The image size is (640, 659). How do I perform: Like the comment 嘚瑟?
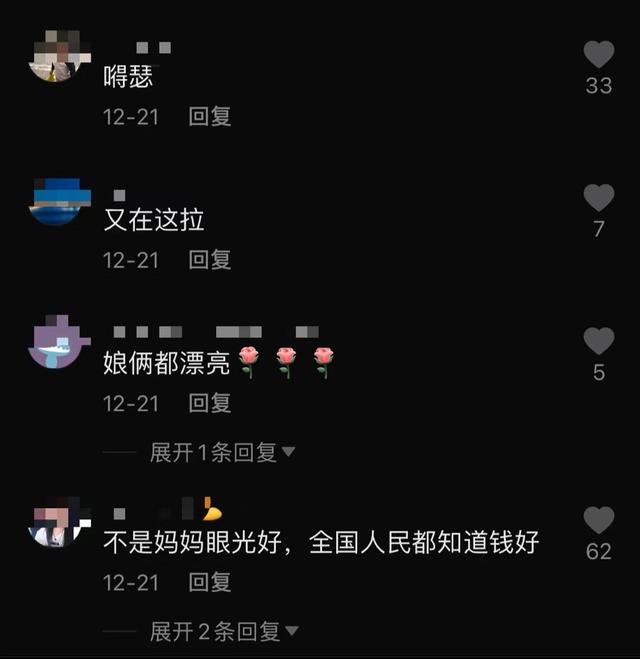[x=598, y=54]
